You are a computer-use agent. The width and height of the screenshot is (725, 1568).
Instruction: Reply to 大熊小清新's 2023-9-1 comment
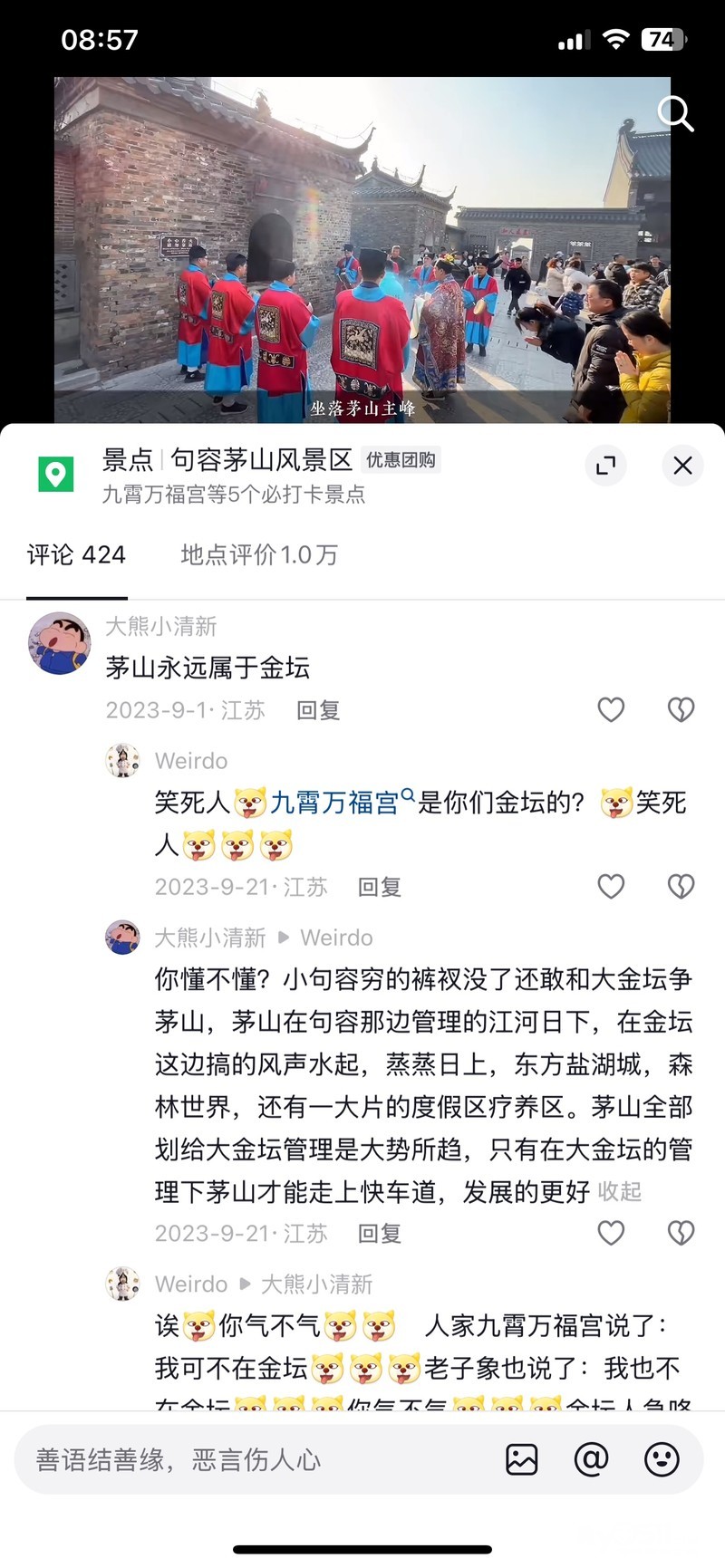(318, 710)
